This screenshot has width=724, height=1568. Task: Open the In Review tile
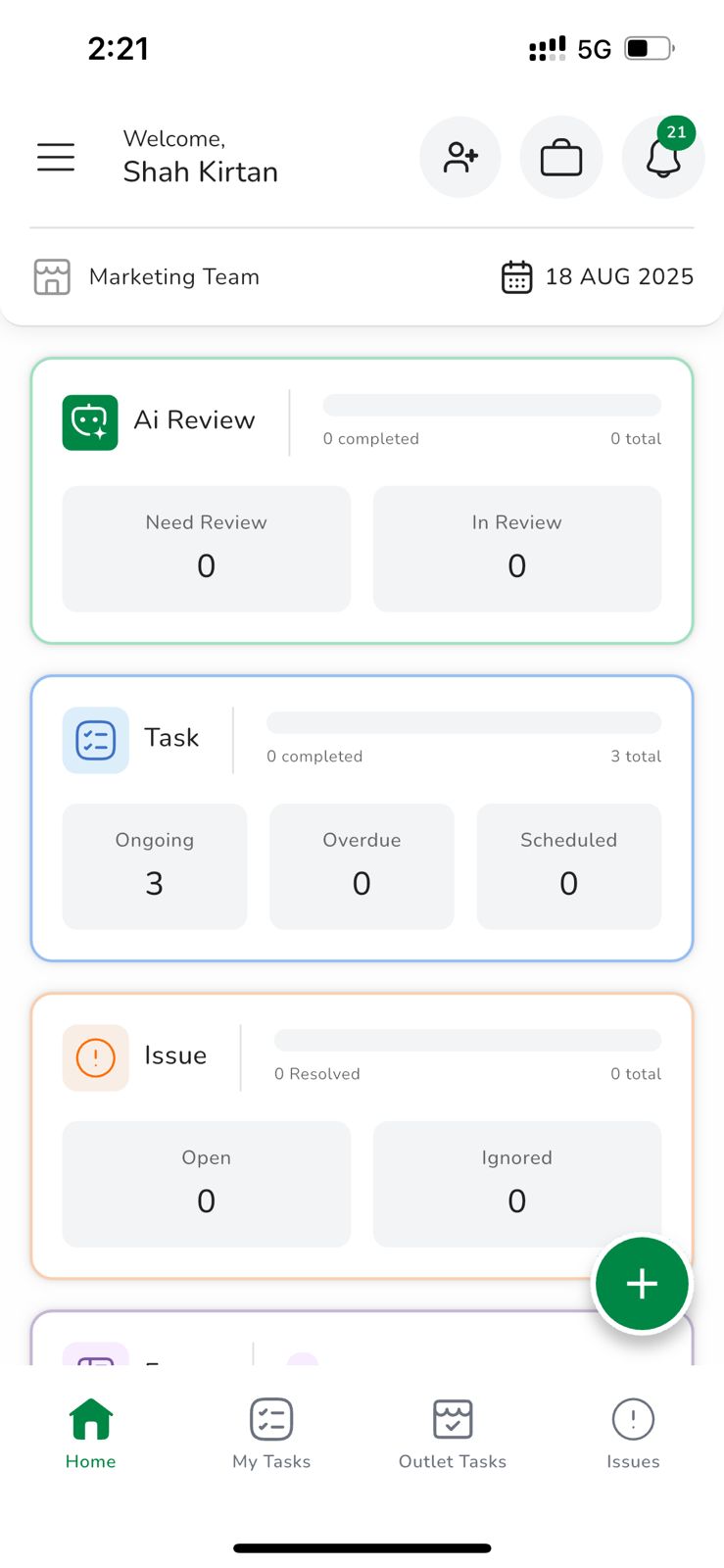(516, 549)
